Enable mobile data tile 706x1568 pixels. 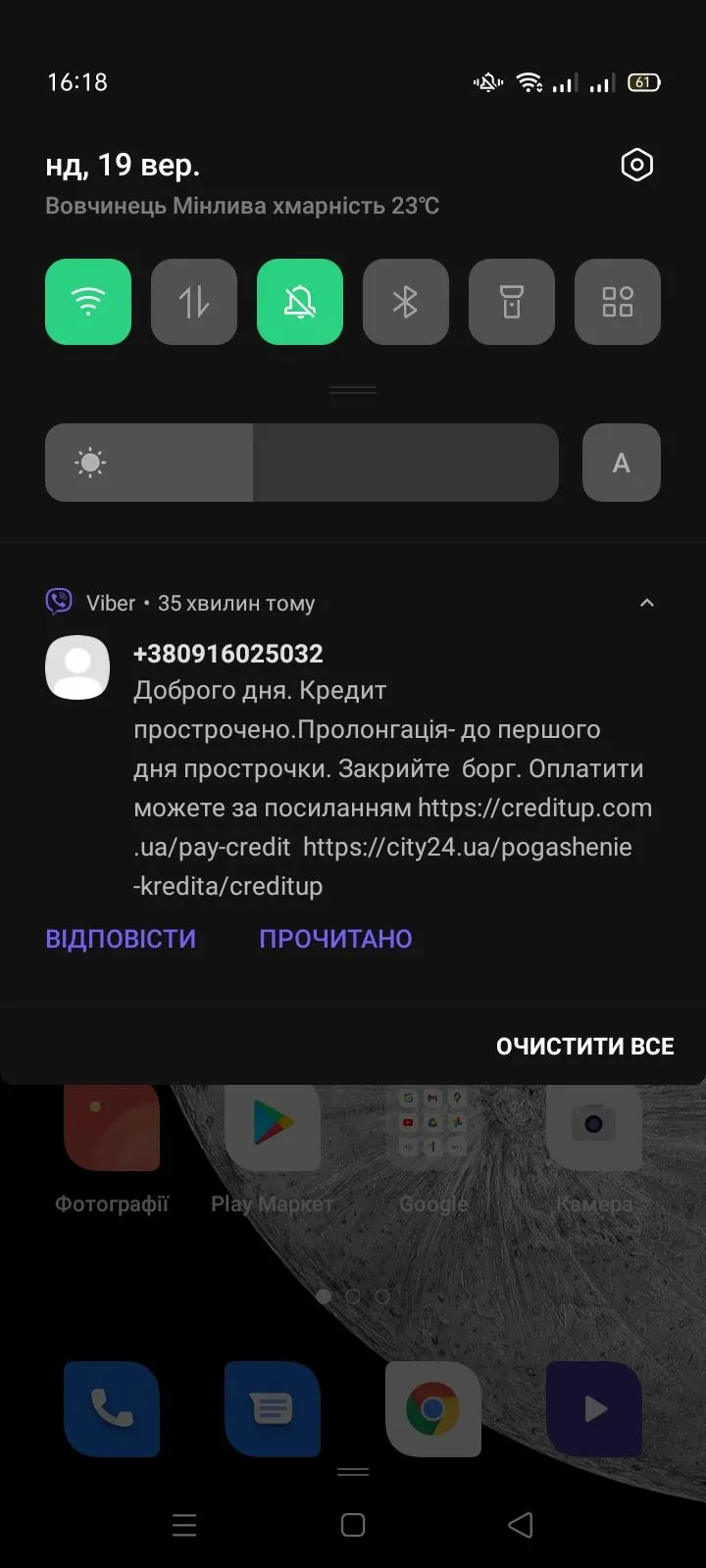(x=193, y=302)
